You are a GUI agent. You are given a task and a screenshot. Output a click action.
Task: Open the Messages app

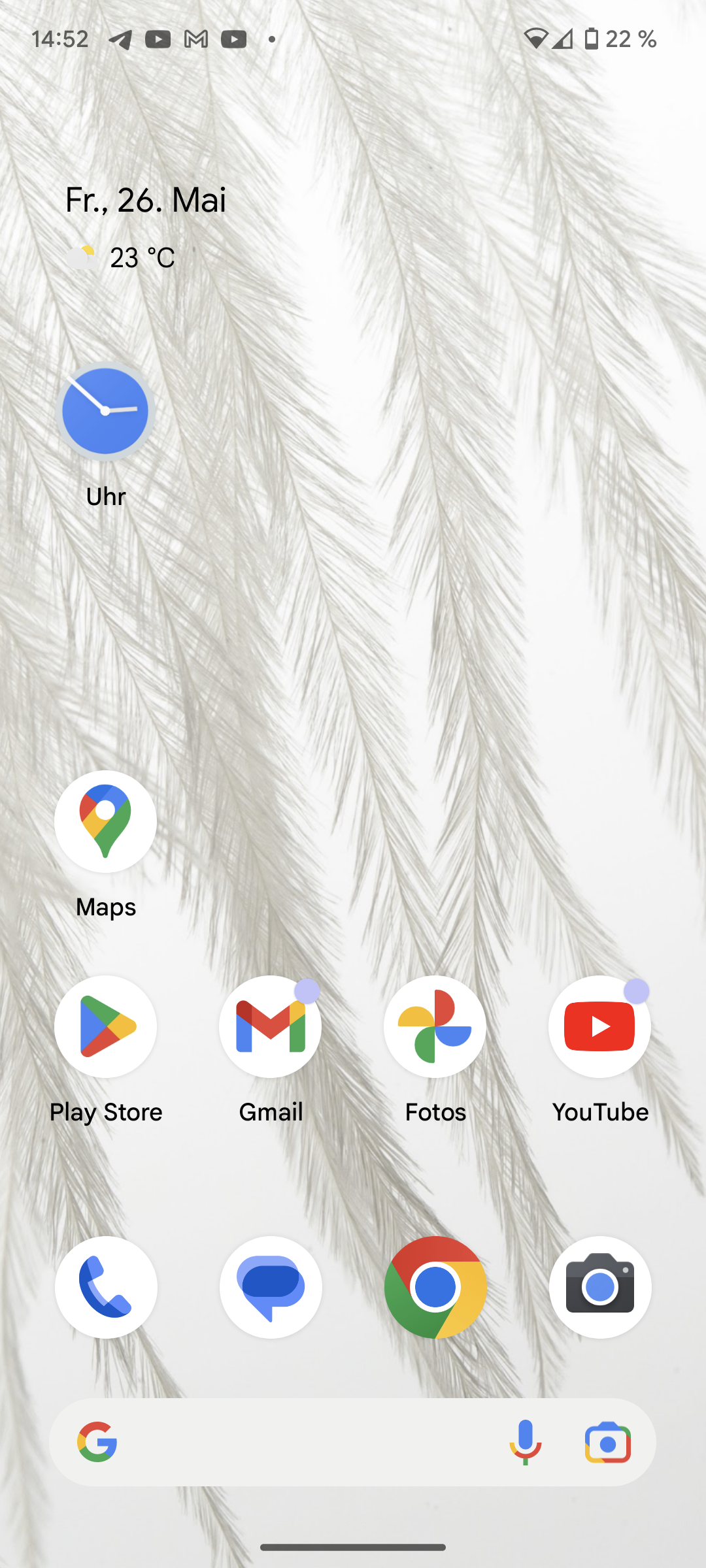(271, 1287)
